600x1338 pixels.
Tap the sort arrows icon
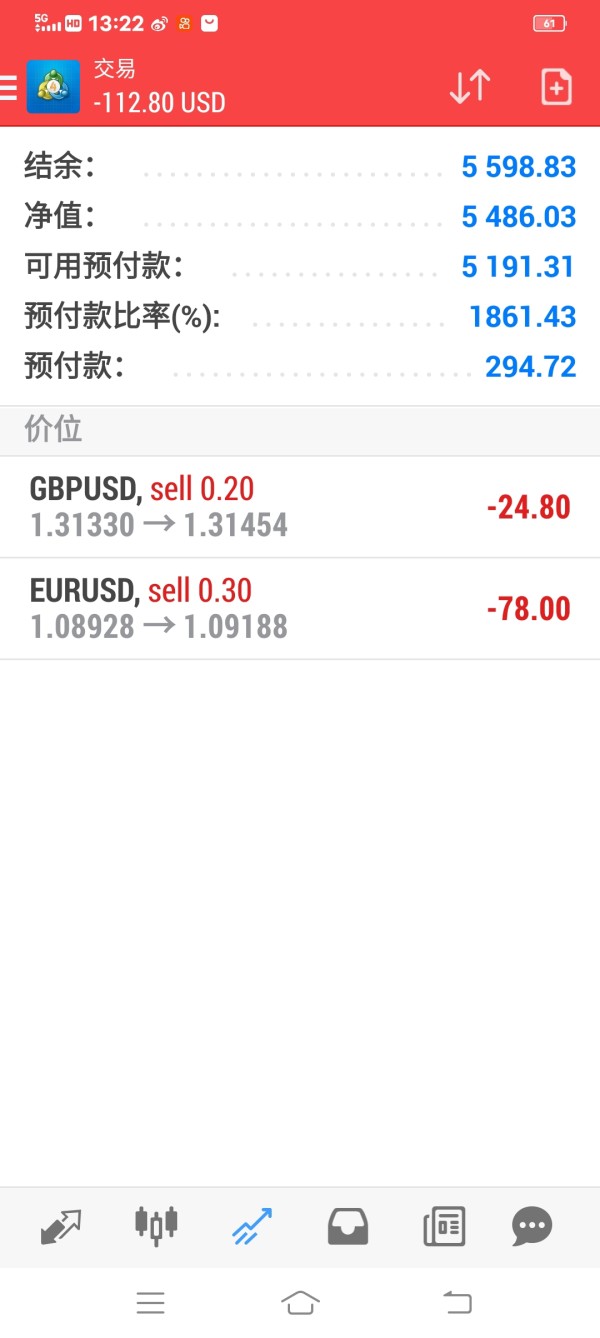click(469, 87)
